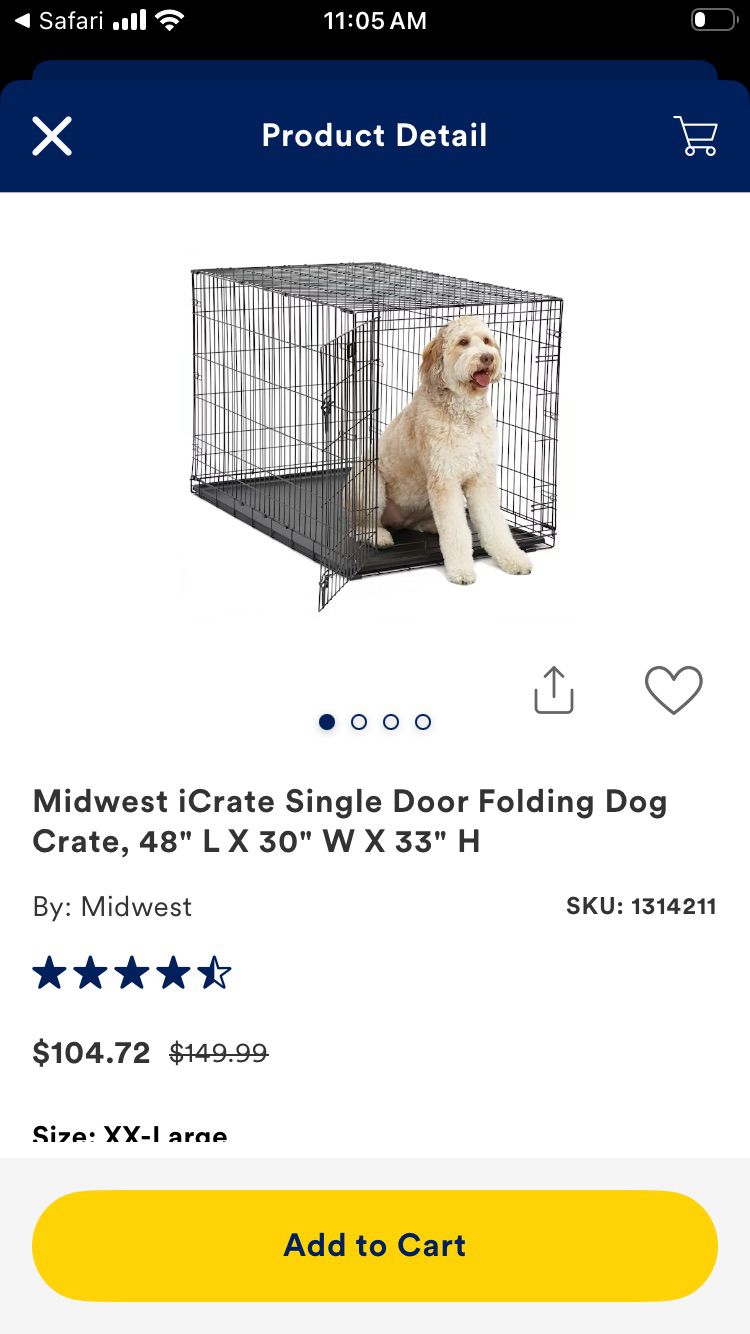Add the crate to favorites with the heart
The image size is (750, 1334).
(673, 690)
